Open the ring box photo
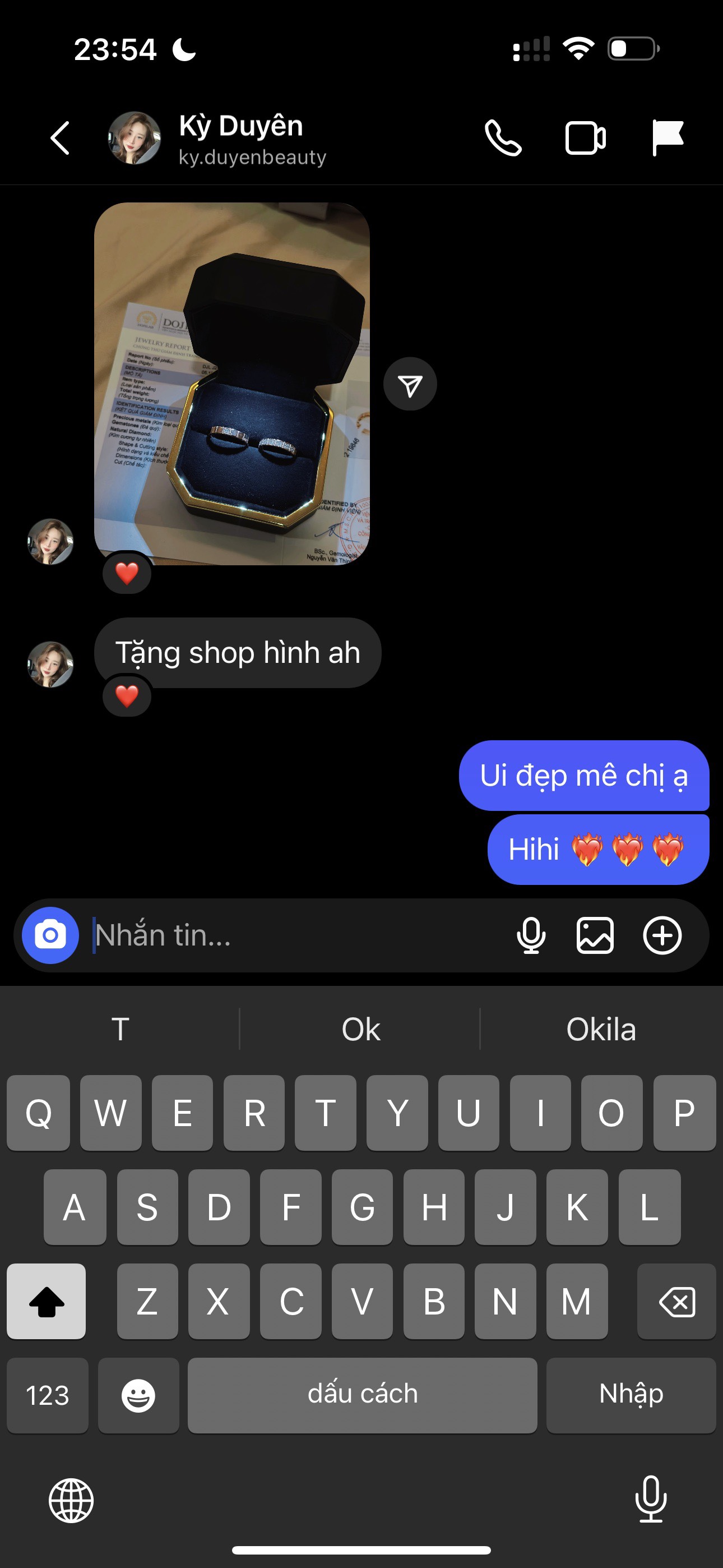The image size is (723, 1568). coord(232,384)
